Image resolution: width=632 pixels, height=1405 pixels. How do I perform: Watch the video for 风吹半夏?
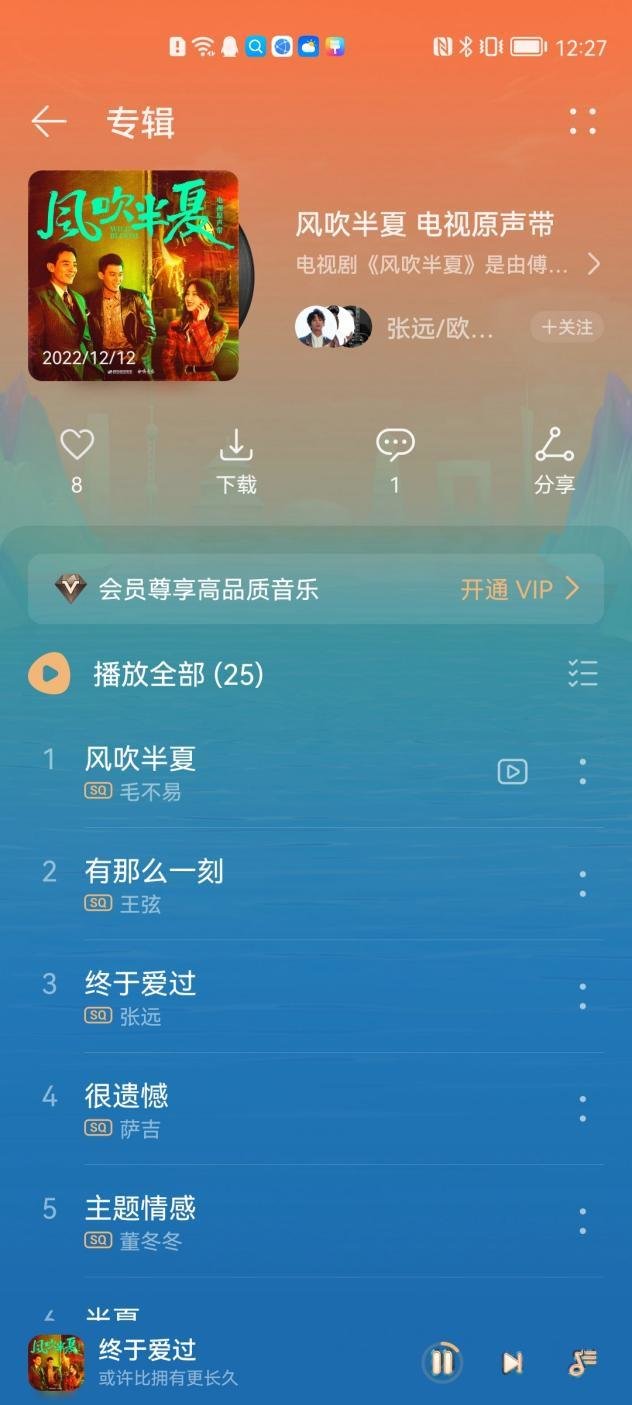tap(512, 771)
